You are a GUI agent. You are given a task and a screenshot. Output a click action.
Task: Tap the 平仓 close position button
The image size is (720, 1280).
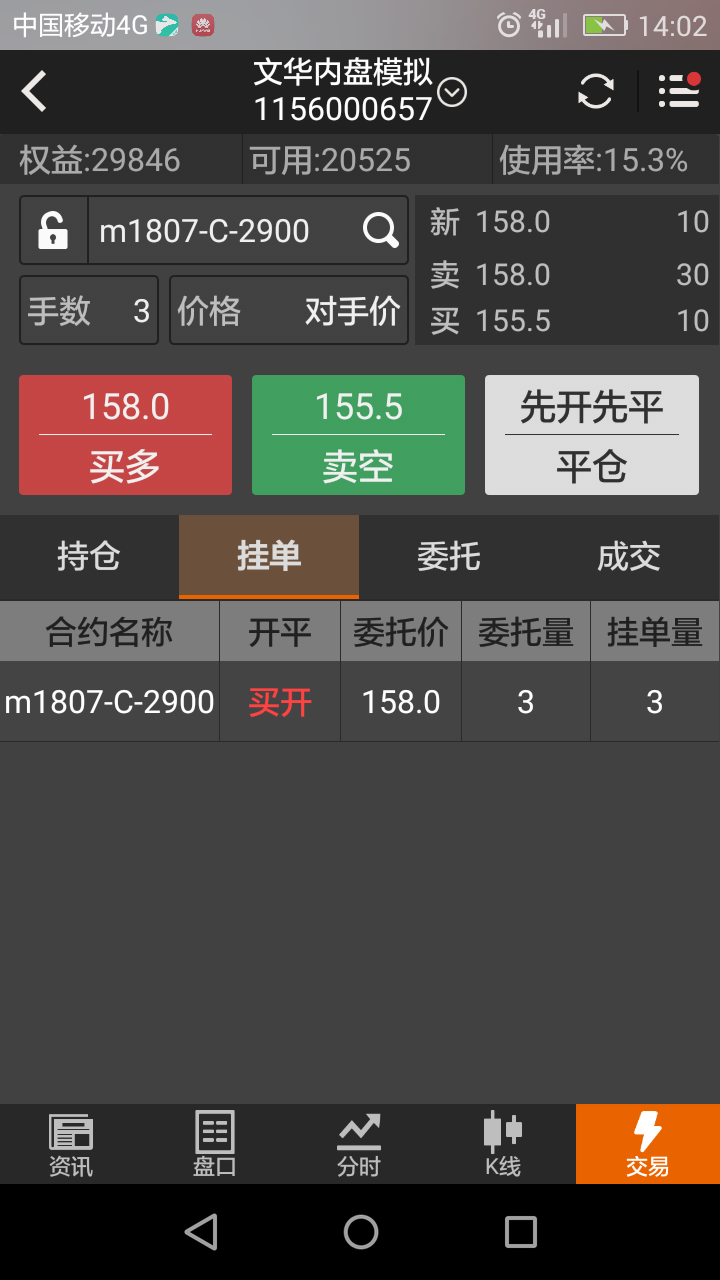click(592, 435)
